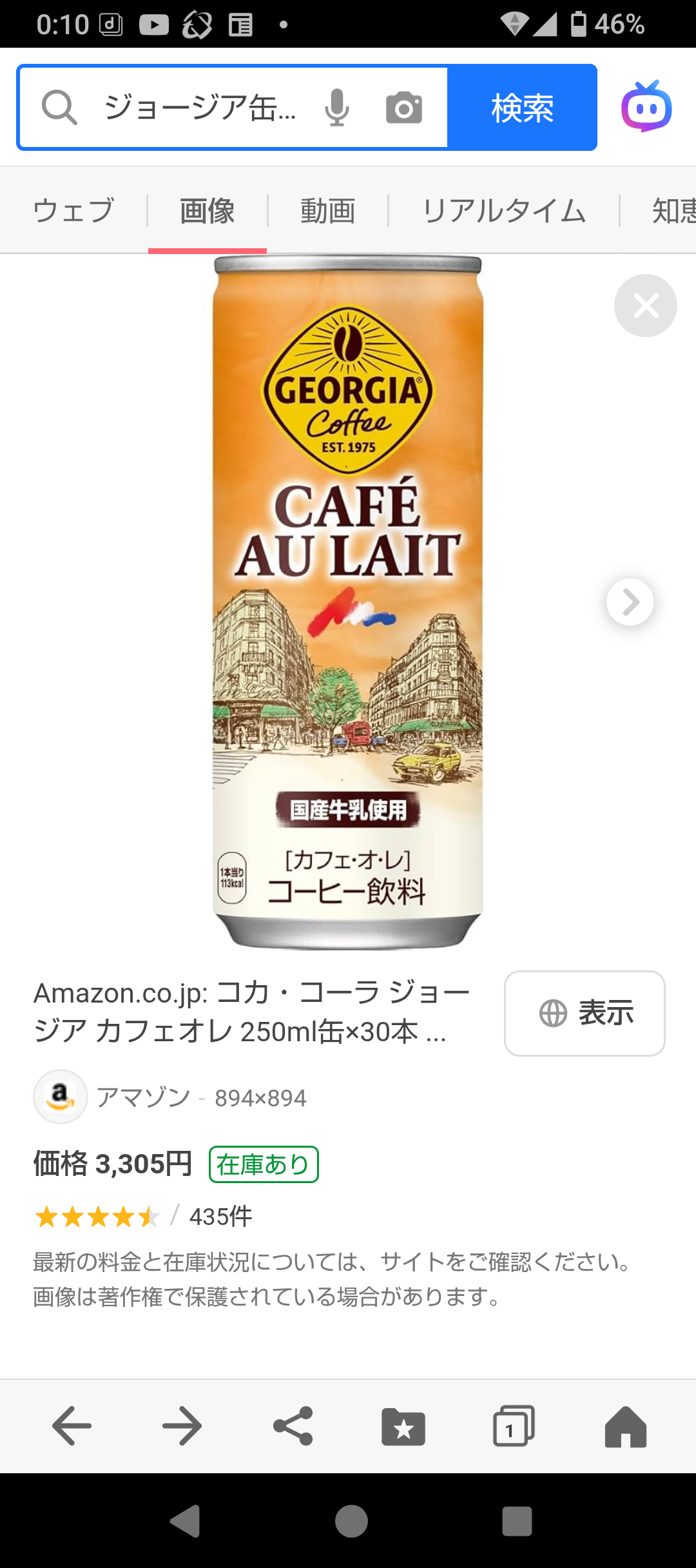Open the Amazon.co.jp product title link
Image resolution: width=696 pixels, height=1568 pixels.
click(x=251, y=1012)
